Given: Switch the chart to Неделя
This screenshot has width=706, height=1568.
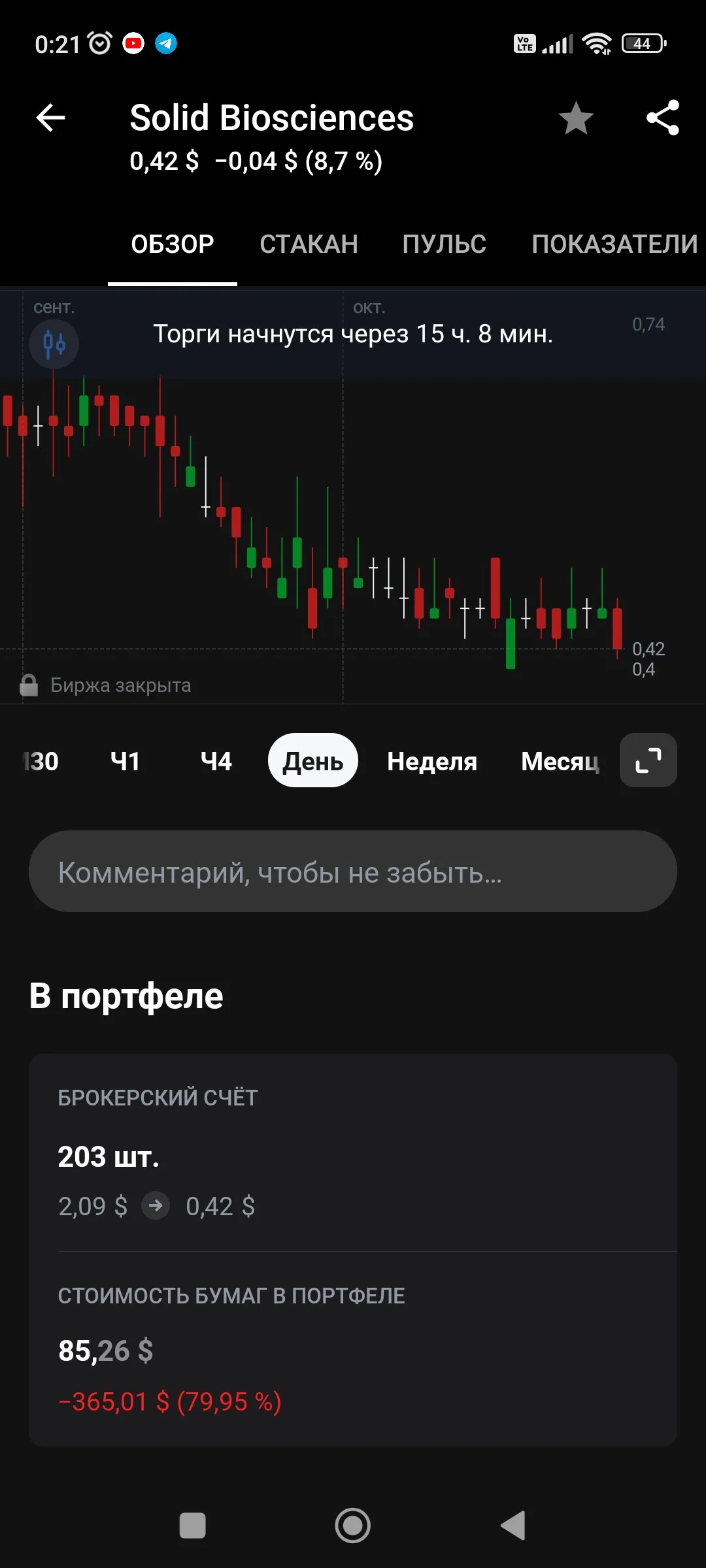Looking at the screenshot, I should [432, 761].
